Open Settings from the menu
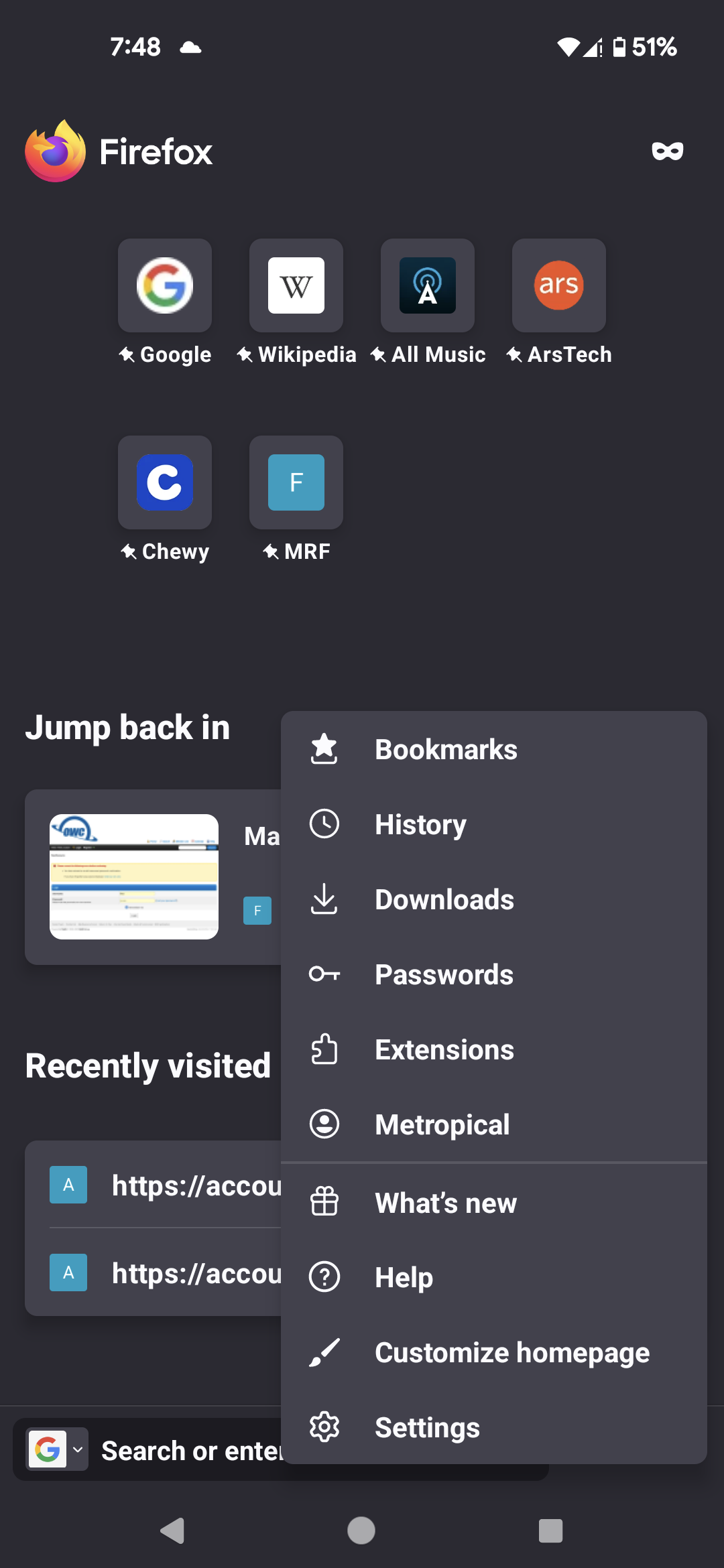Screen dimensions: 724x1568 pos(494,1427)
